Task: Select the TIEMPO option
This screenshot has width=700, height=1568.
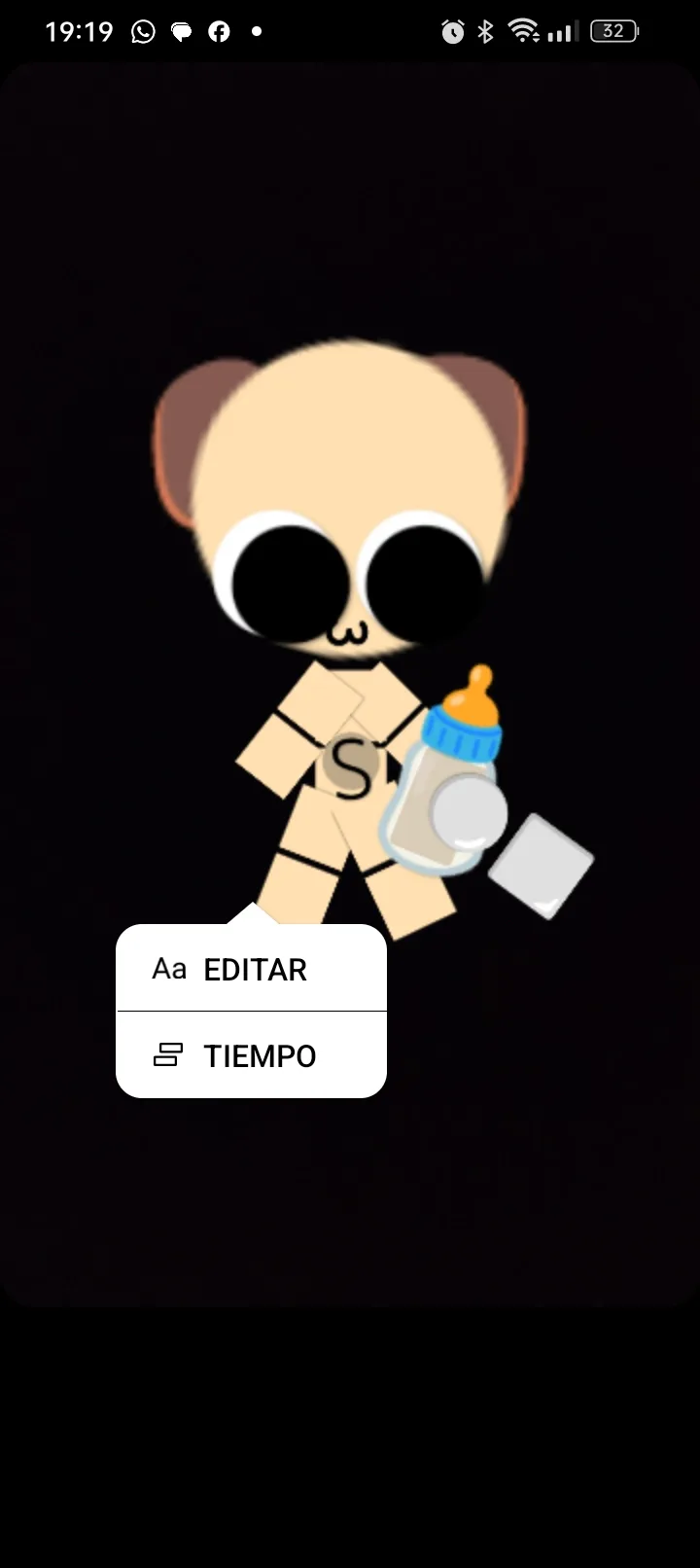Action: (x=251, y=1055)
